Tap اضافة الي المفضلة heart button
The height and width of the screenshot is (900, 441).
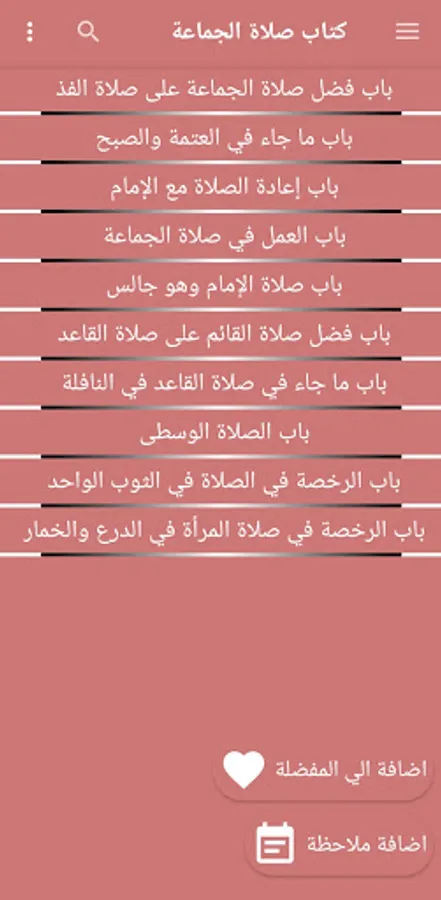coord(323,769)
